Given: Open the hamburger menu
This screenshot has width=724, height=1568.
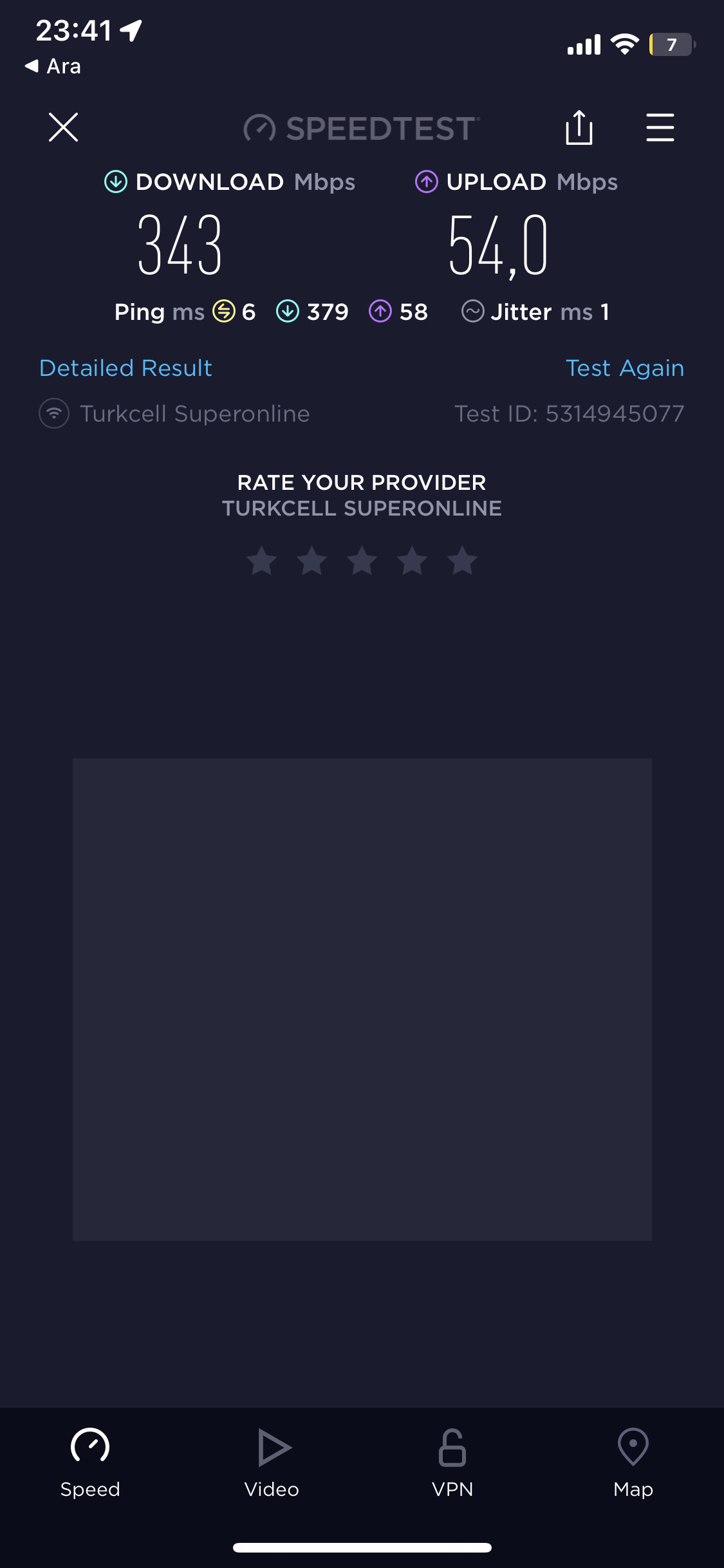Looking at the screenshot, I should [x=660, y=127].
